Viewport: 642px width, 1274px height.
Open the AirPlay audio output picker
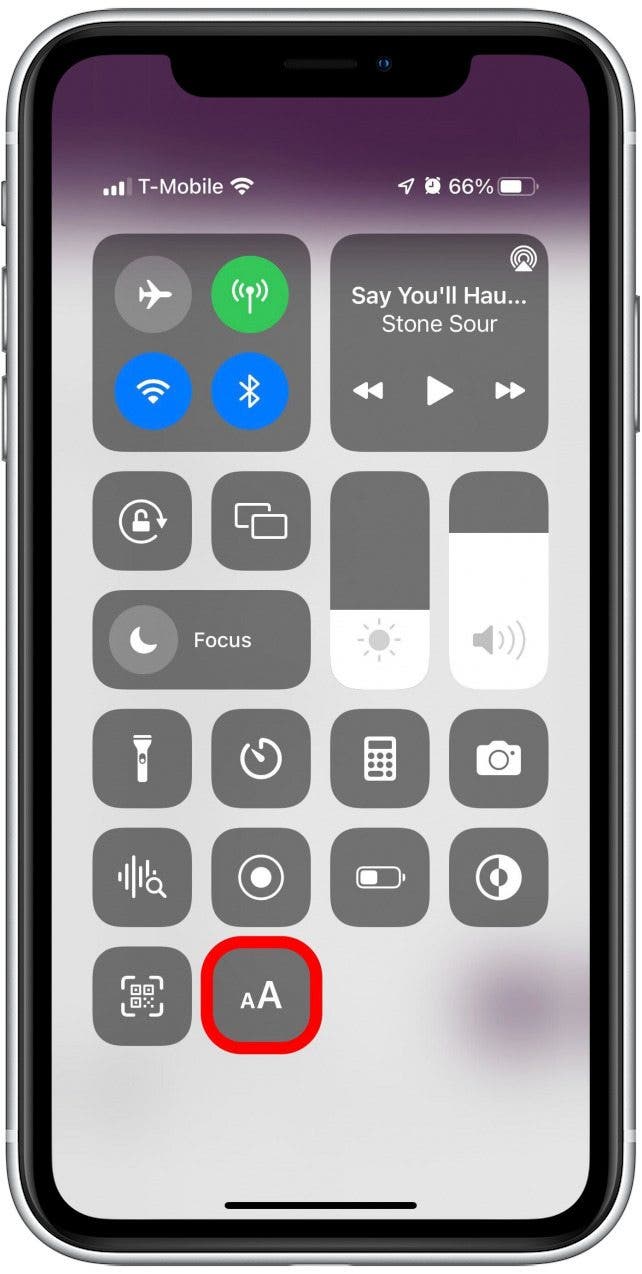pyautogui.click(x=522, y=260)
